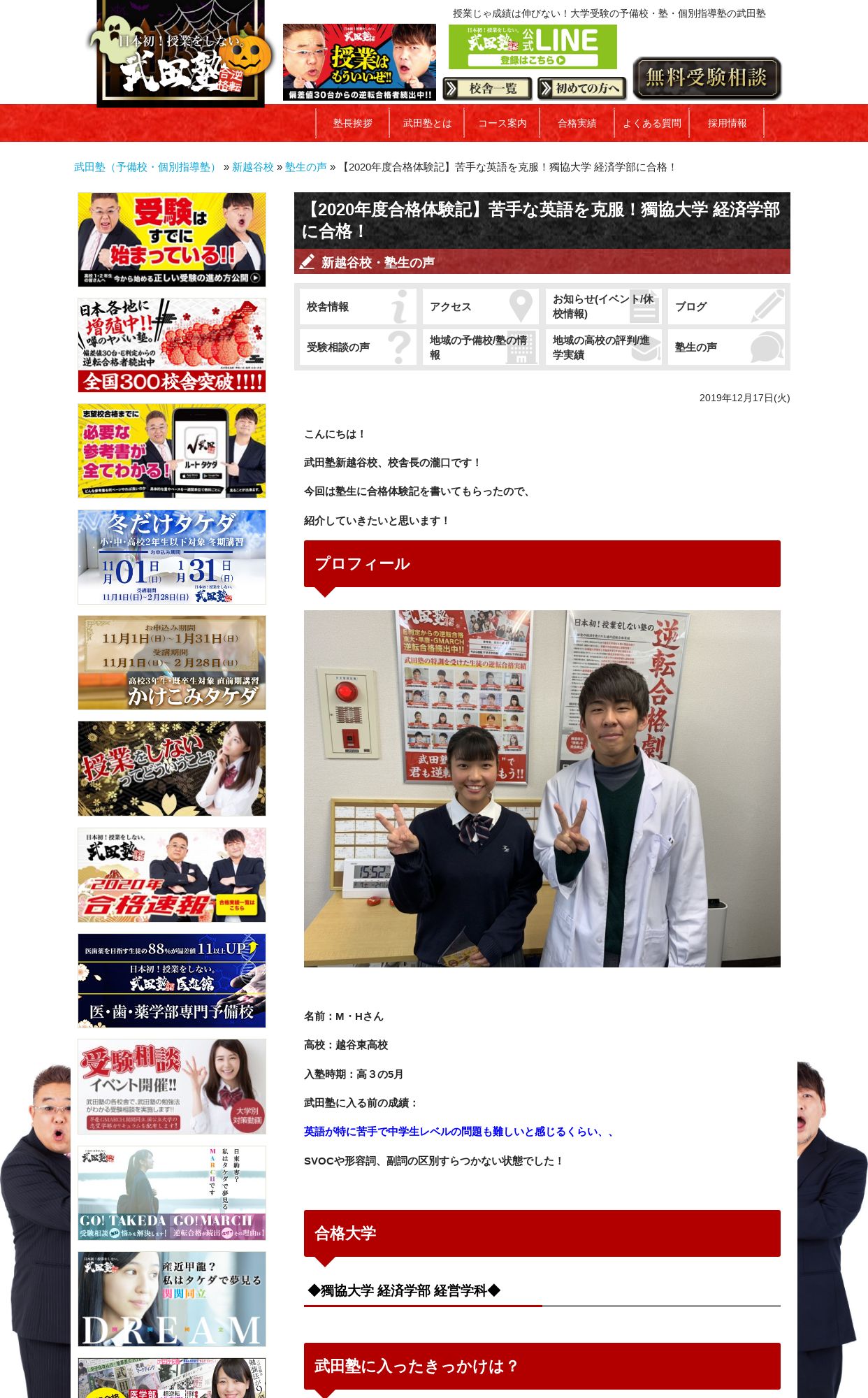868x1398 pixels.
Task: Go to 採用情報 in the menu
Action: (x=727, y=123)
